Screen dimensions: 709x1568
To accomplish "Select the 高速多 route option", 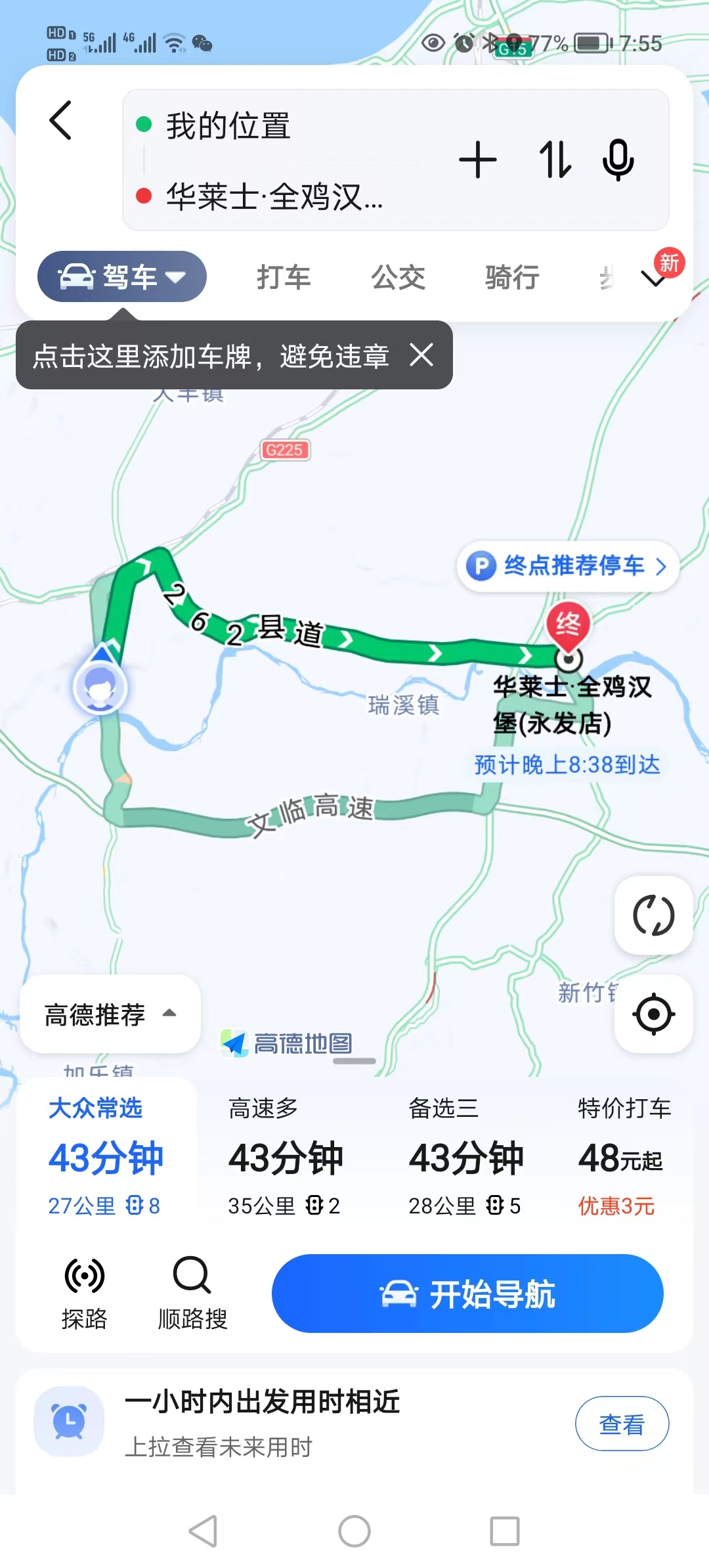I will coord(286,1157).
